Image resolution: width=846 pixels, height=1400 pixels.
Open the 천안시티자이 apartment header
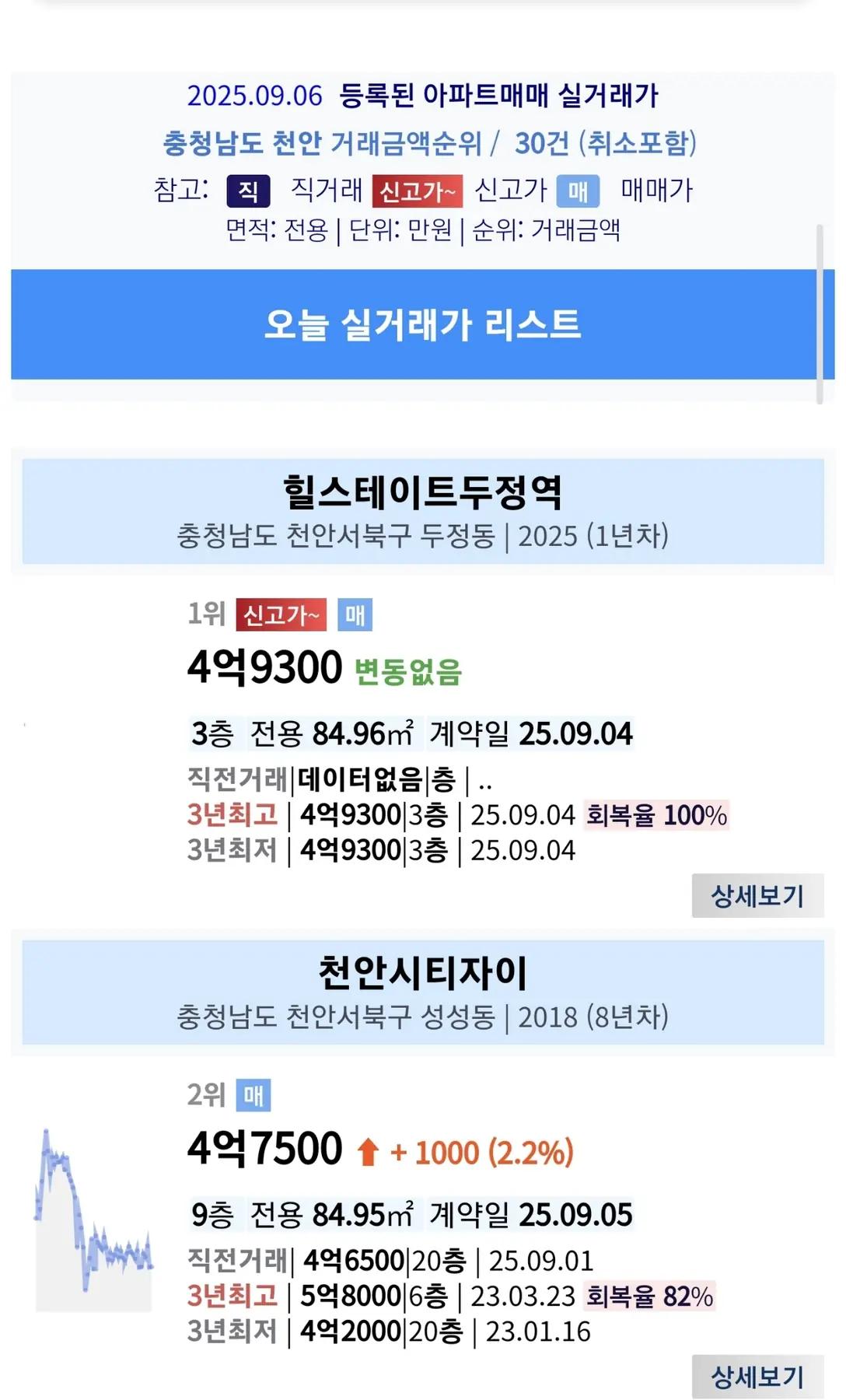point(423,992)
